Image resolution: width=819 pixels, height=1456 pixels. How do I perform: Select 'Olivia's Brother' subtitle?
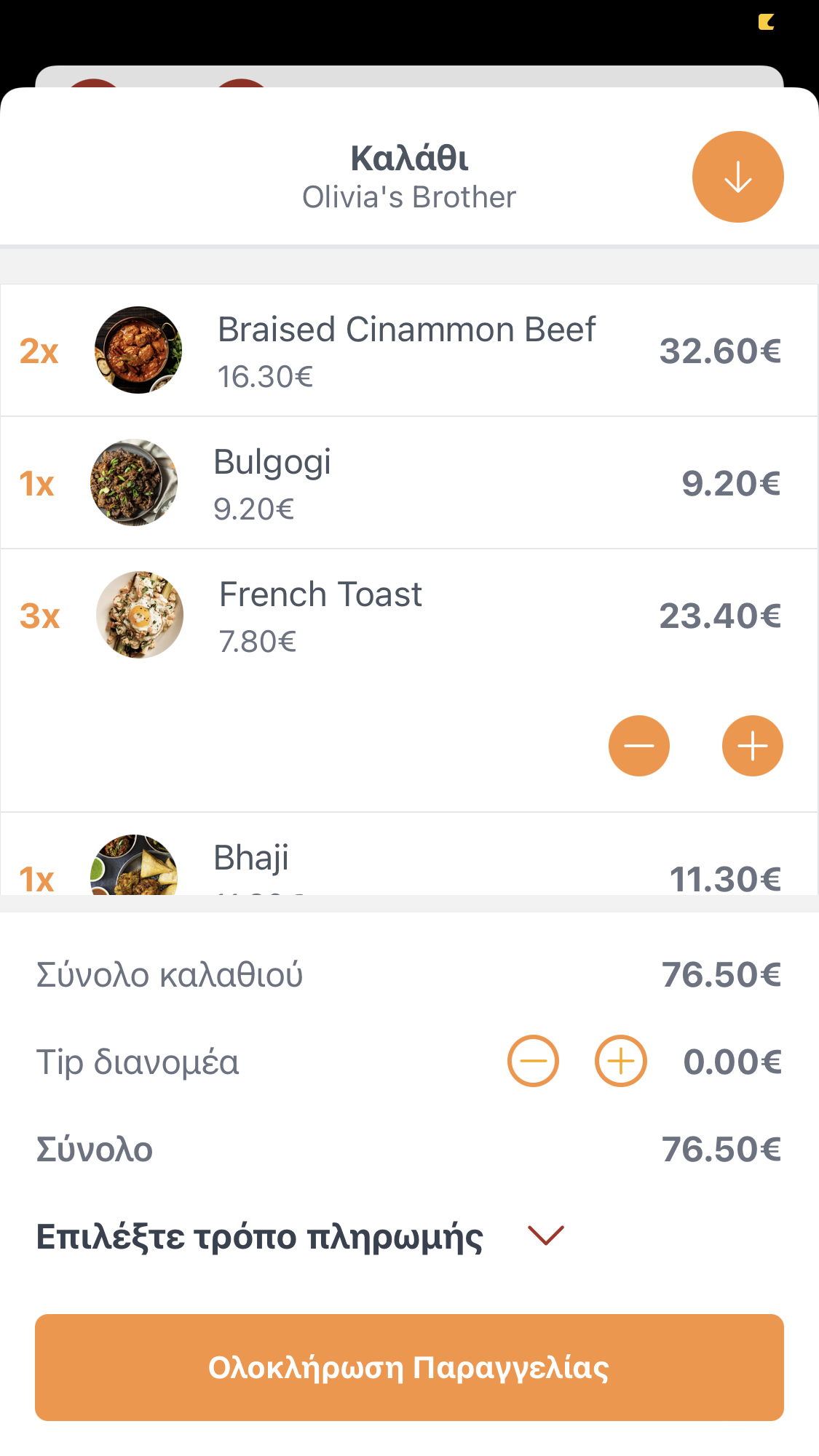tap(409, 196)
